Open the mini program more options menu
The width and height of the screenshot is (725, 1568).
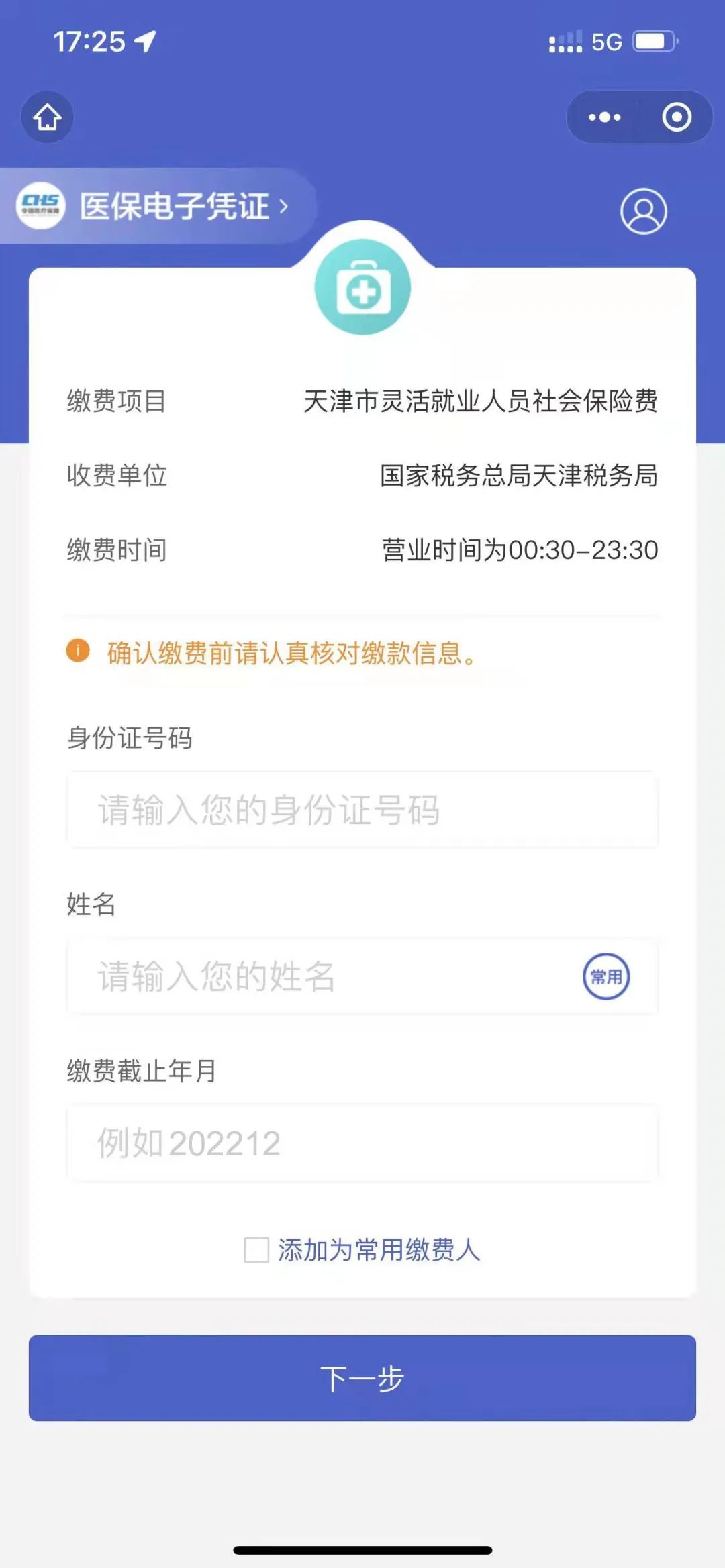pyautogui.click(x=604, y=117)
